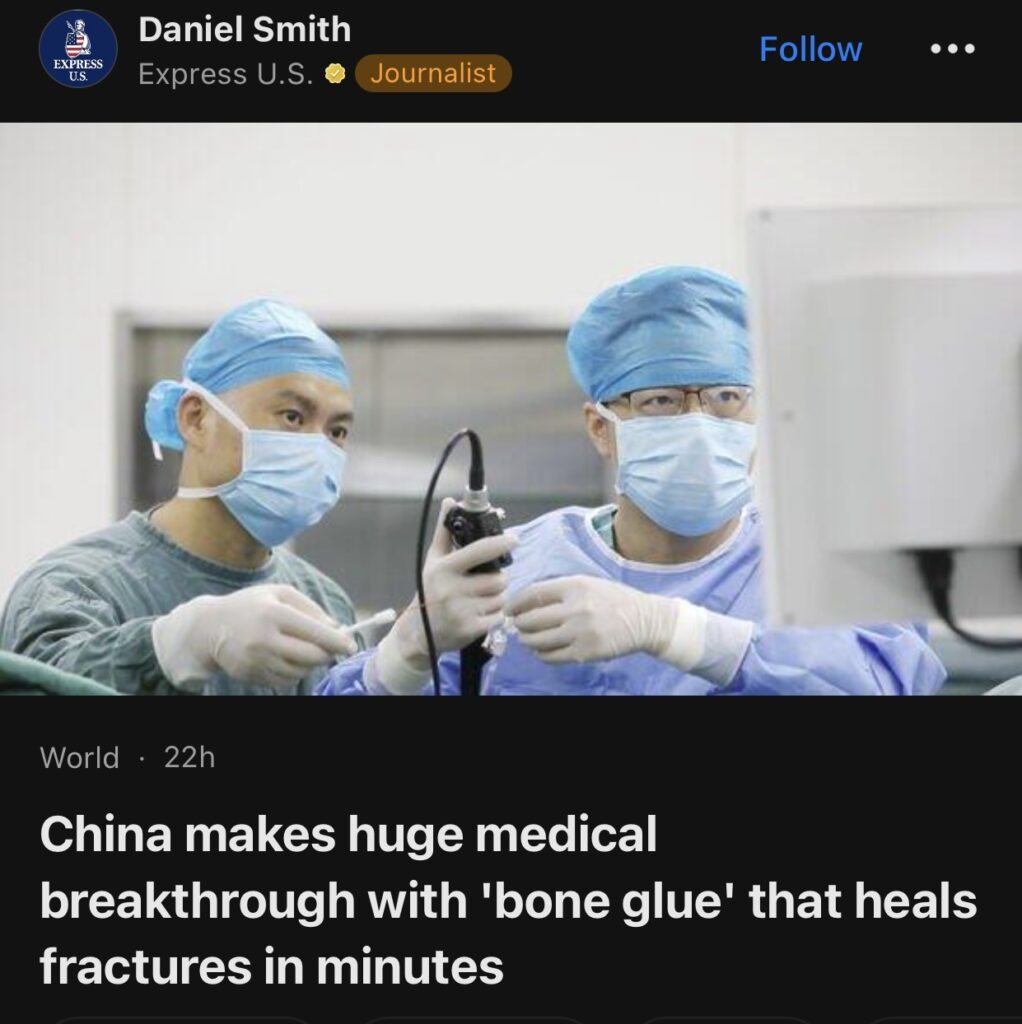This screenshot has width=1022, height=1024.
Task: View Daniel Smith's author profile
Action: [244, 30]
